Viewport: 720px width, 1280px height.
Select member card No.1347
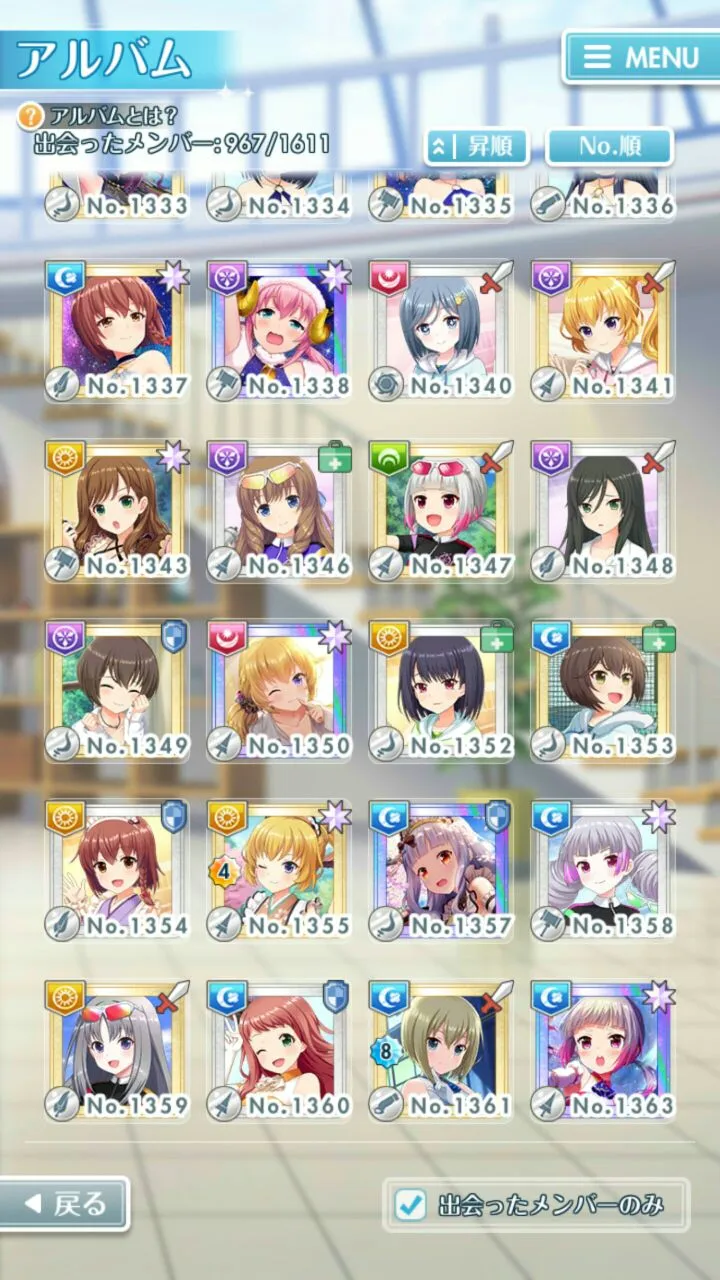tap(441, 510)
